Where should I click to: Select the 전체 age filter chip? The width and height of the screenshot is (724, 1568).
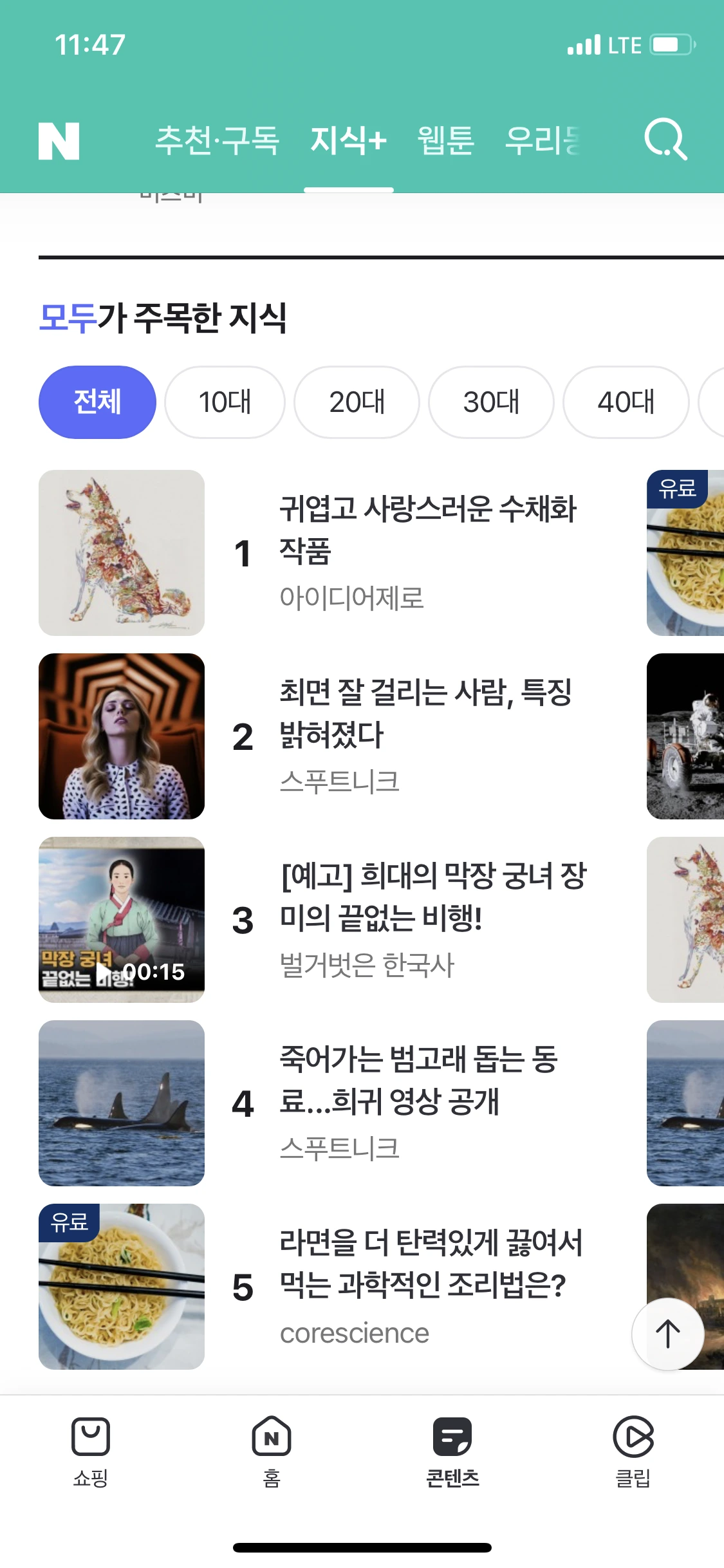pos(97,402)
